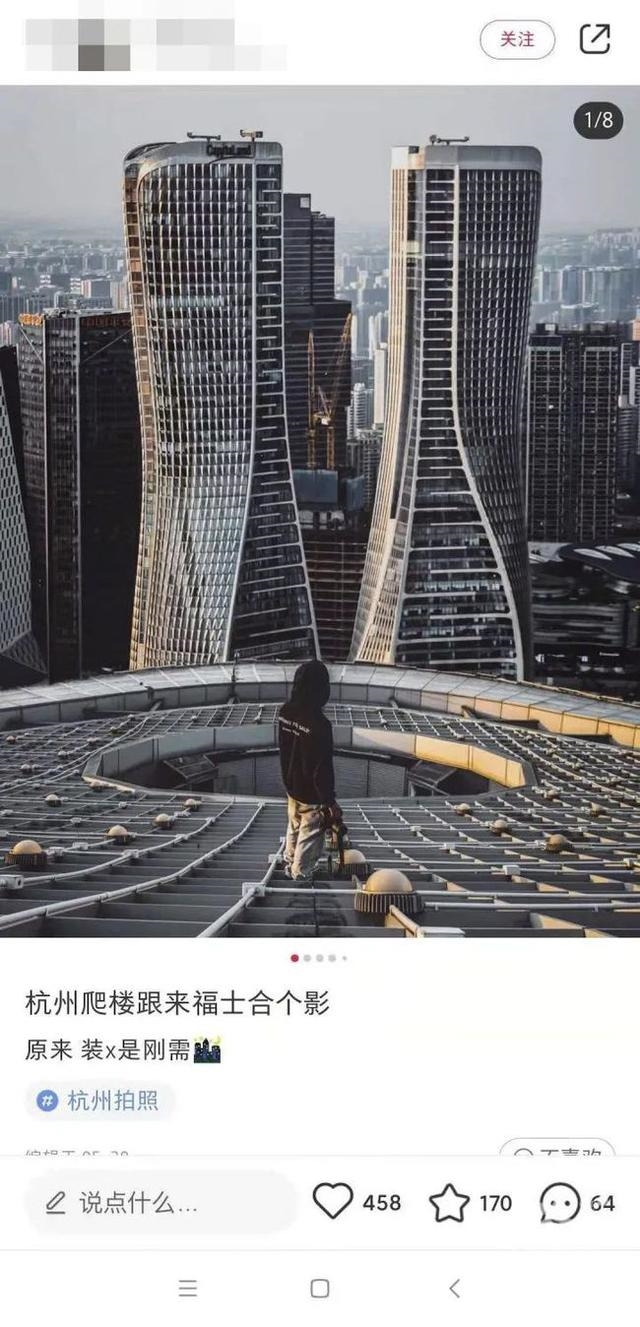
Task: Like this post with the heart icon
Action: pos(333,1201)
